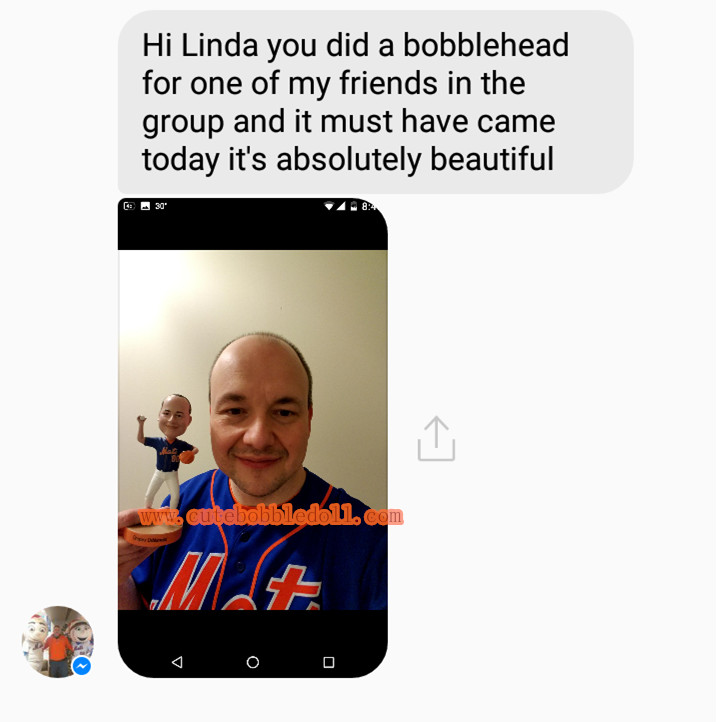Viewport: 717px width, 722px height.
Task: Open the sender's profile picture
Action: 57,641
